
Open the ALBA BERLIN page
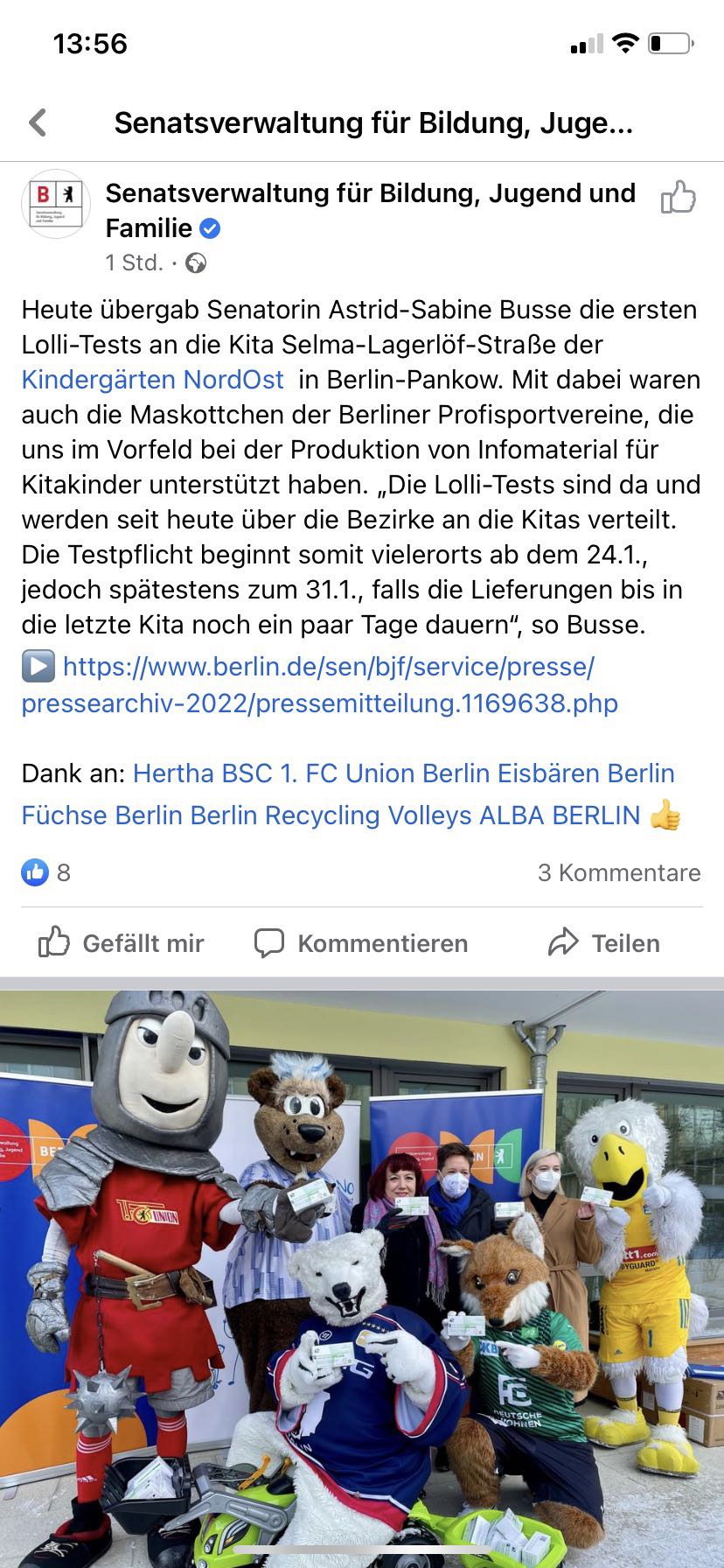560,815
